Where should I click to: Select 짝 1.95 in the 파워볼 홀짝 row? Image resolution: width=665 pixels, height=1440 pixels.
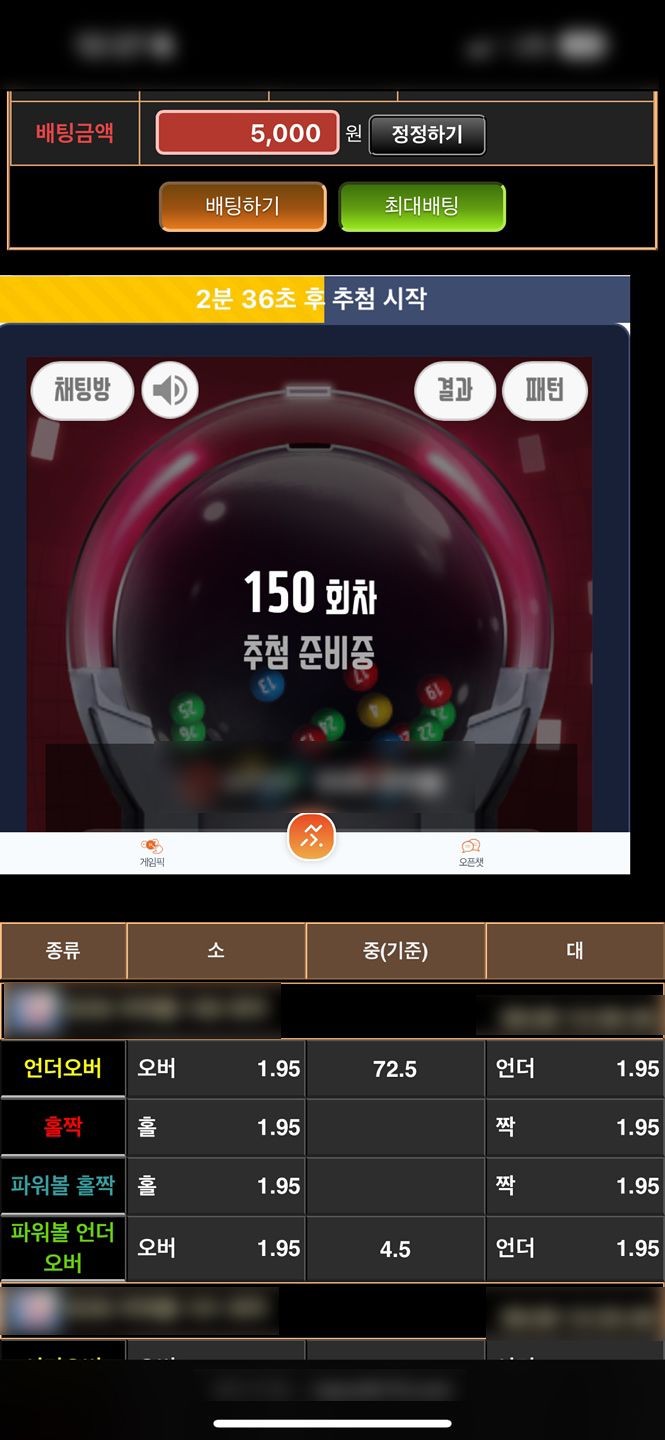[575, 1186]
